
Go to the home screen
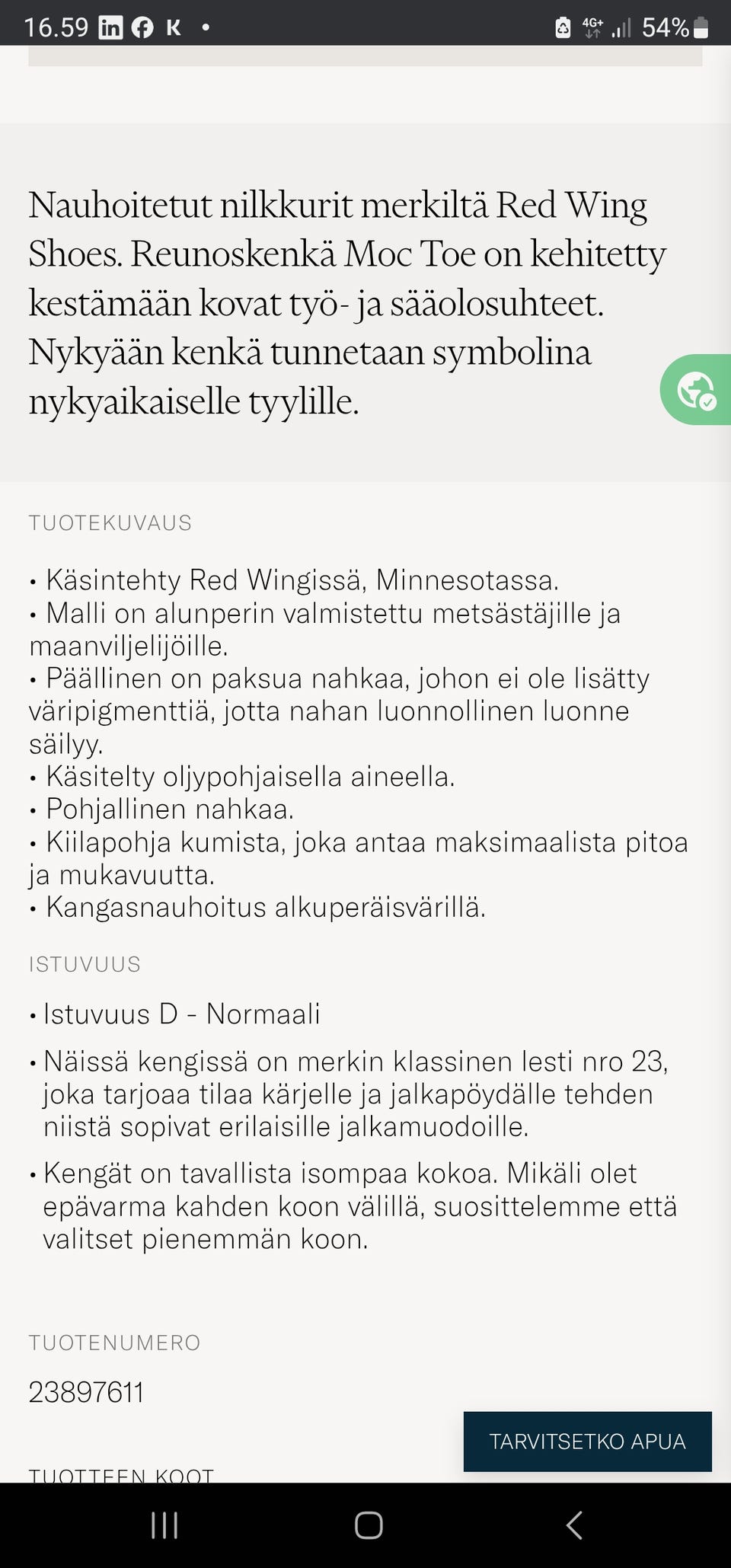click(369, 1525)
